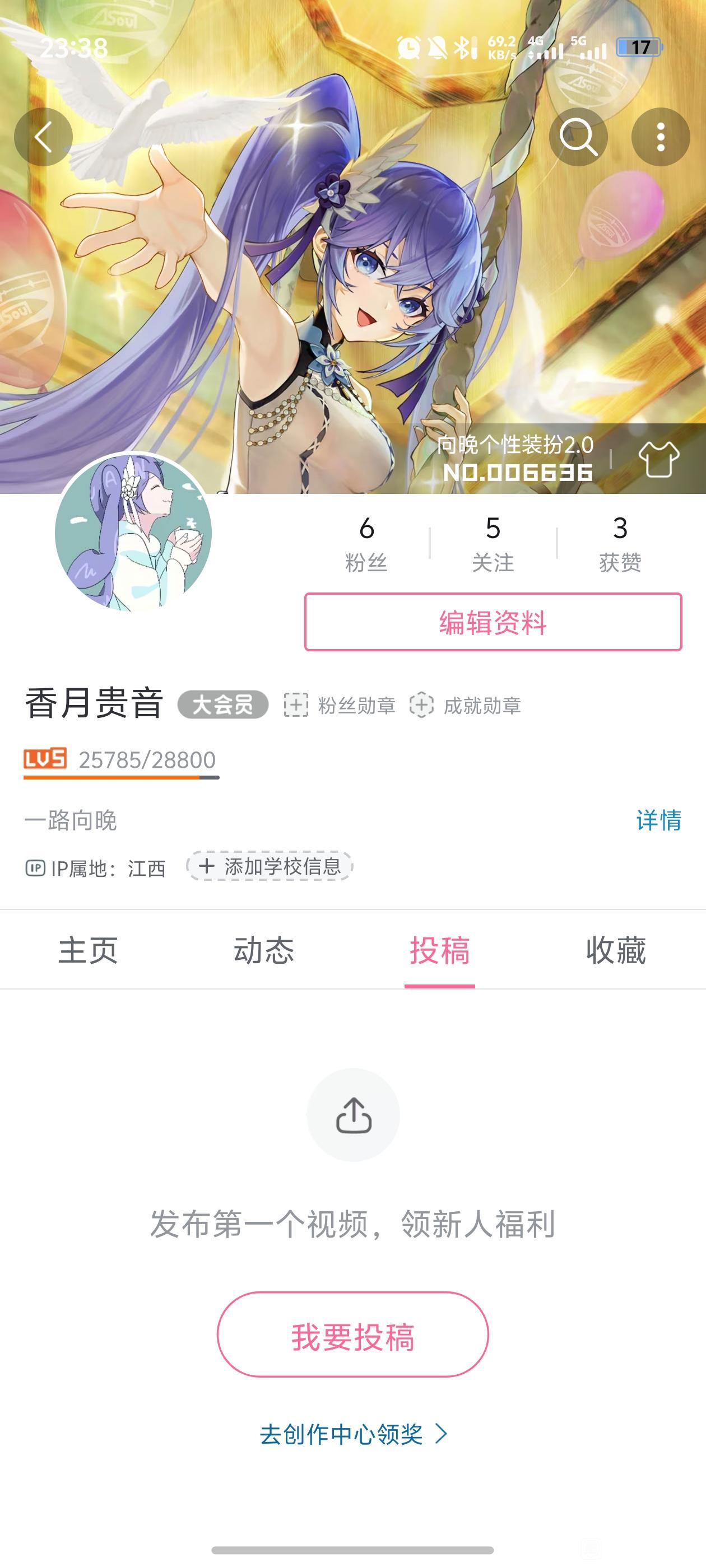
Task: Open the search magnifier icon
Action: tap(578, 137)
